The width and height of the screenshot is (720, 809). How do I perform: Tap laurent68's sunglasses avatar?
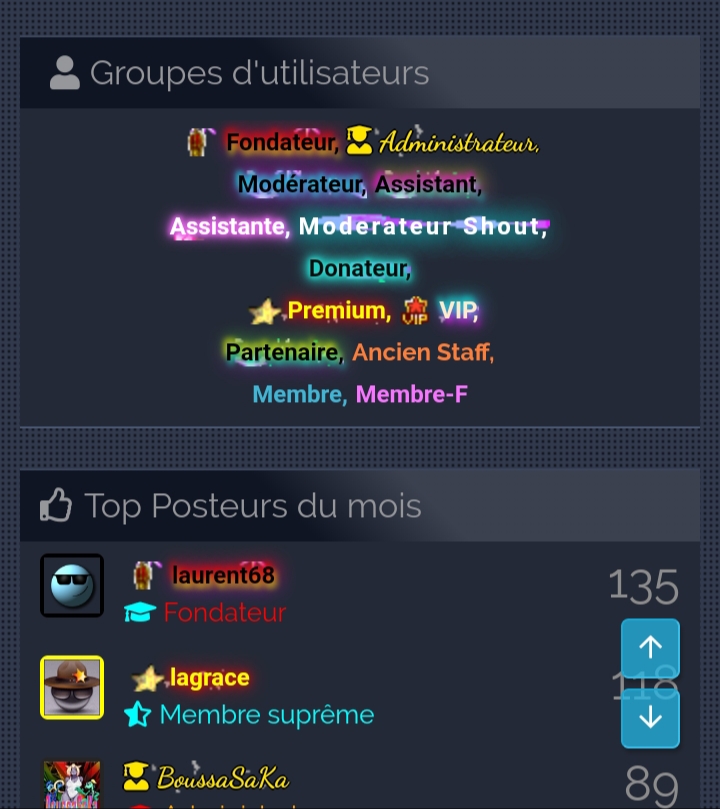(x=72, y=586)
